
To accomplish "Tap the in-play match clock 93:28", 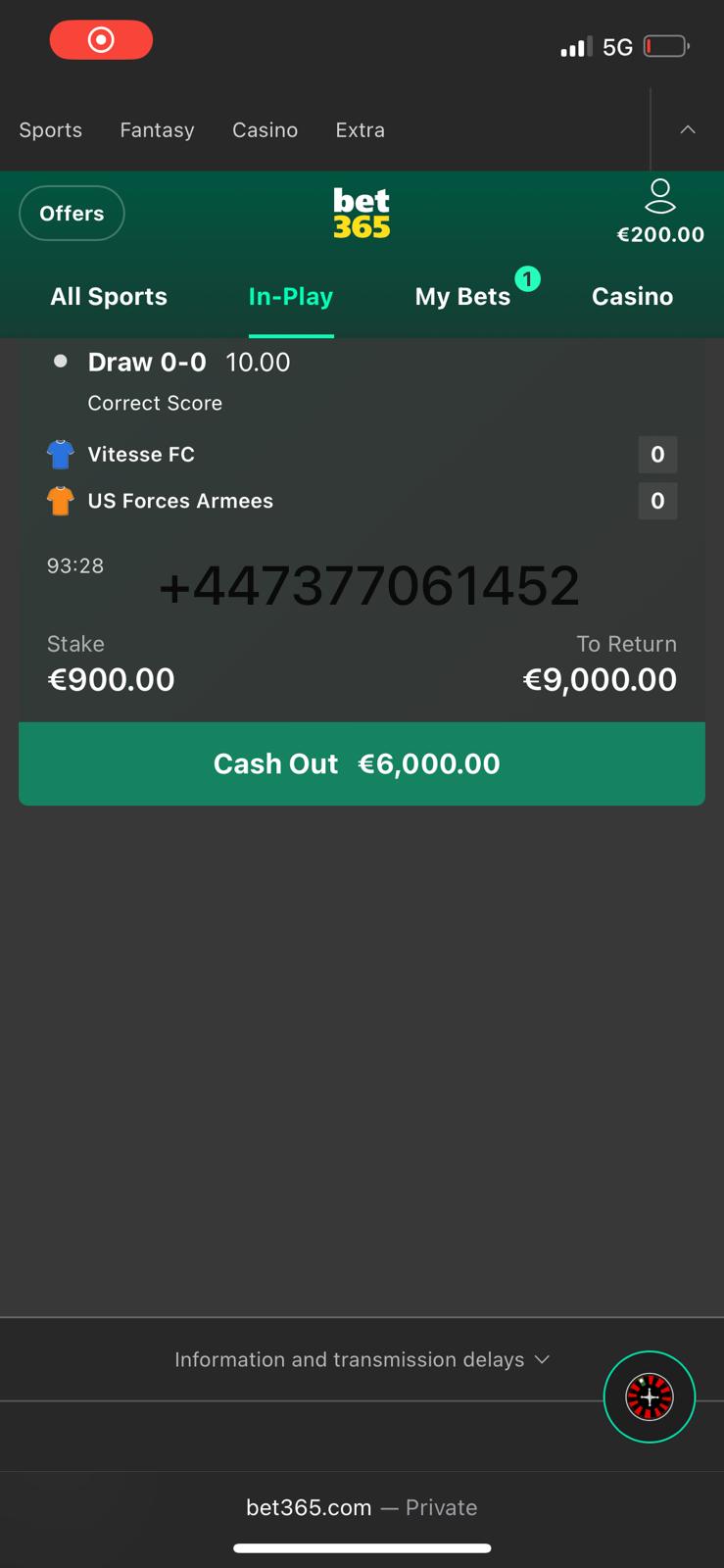I will 75,565.
